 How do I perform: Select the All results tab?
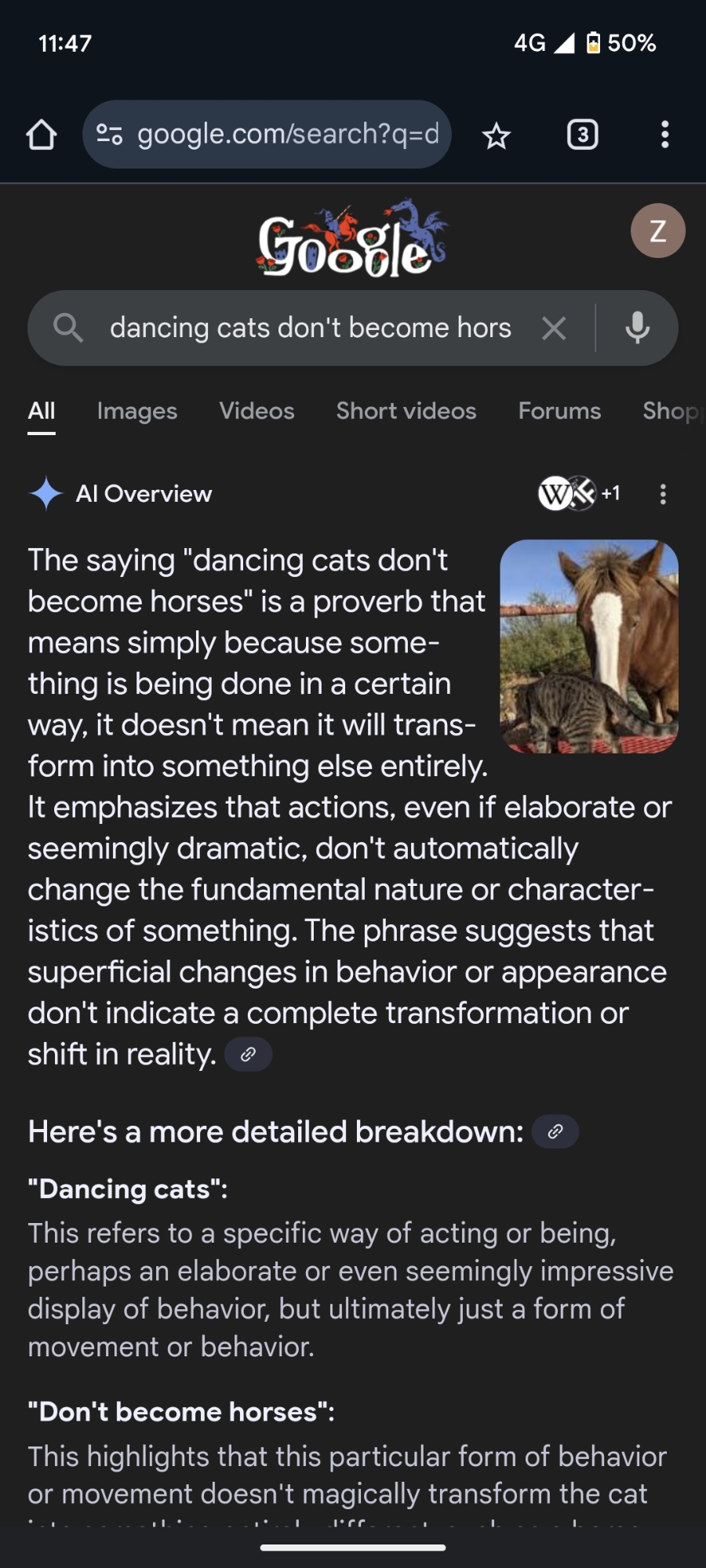(x=42, y=411)
